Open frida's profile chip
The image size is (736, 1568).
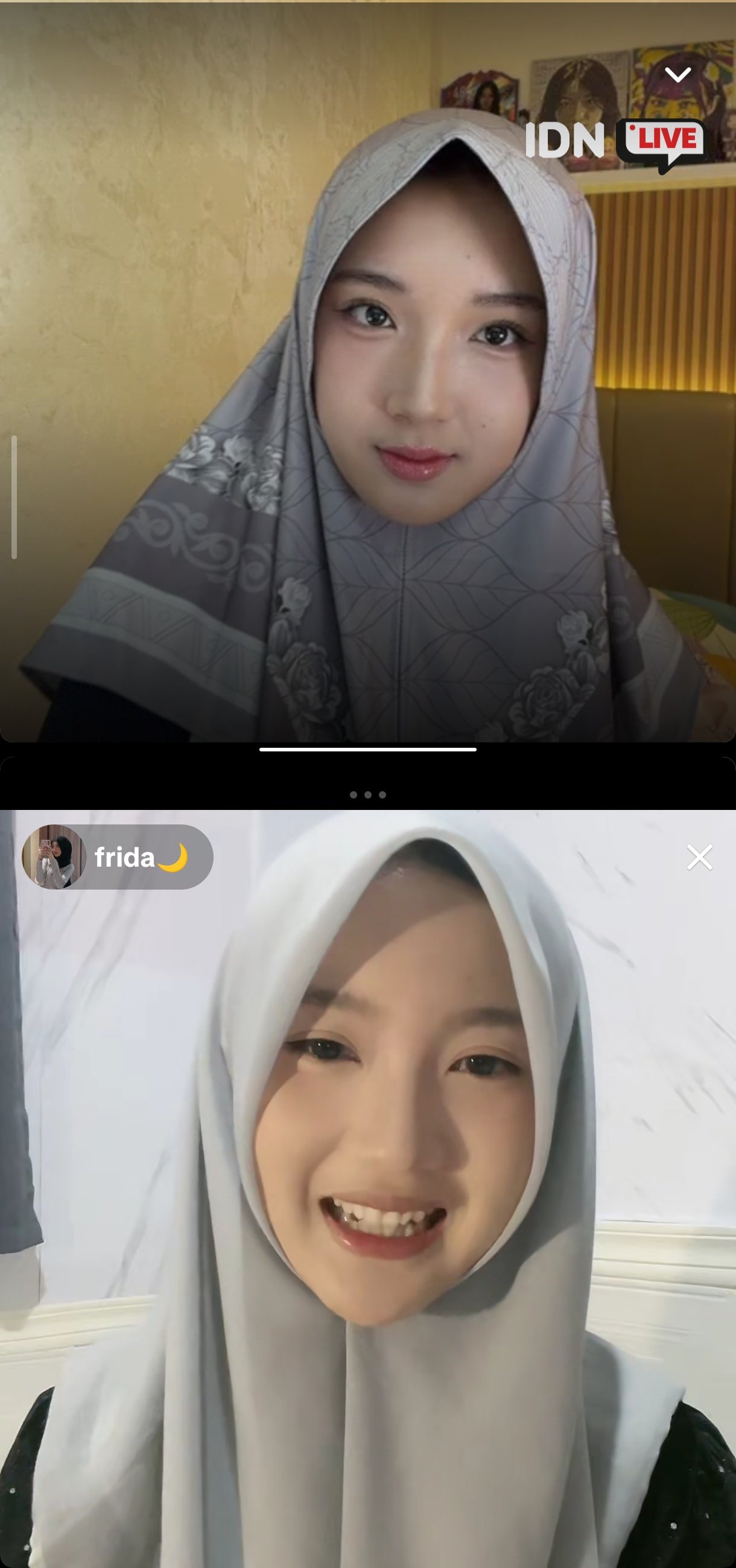pos(118,857)
